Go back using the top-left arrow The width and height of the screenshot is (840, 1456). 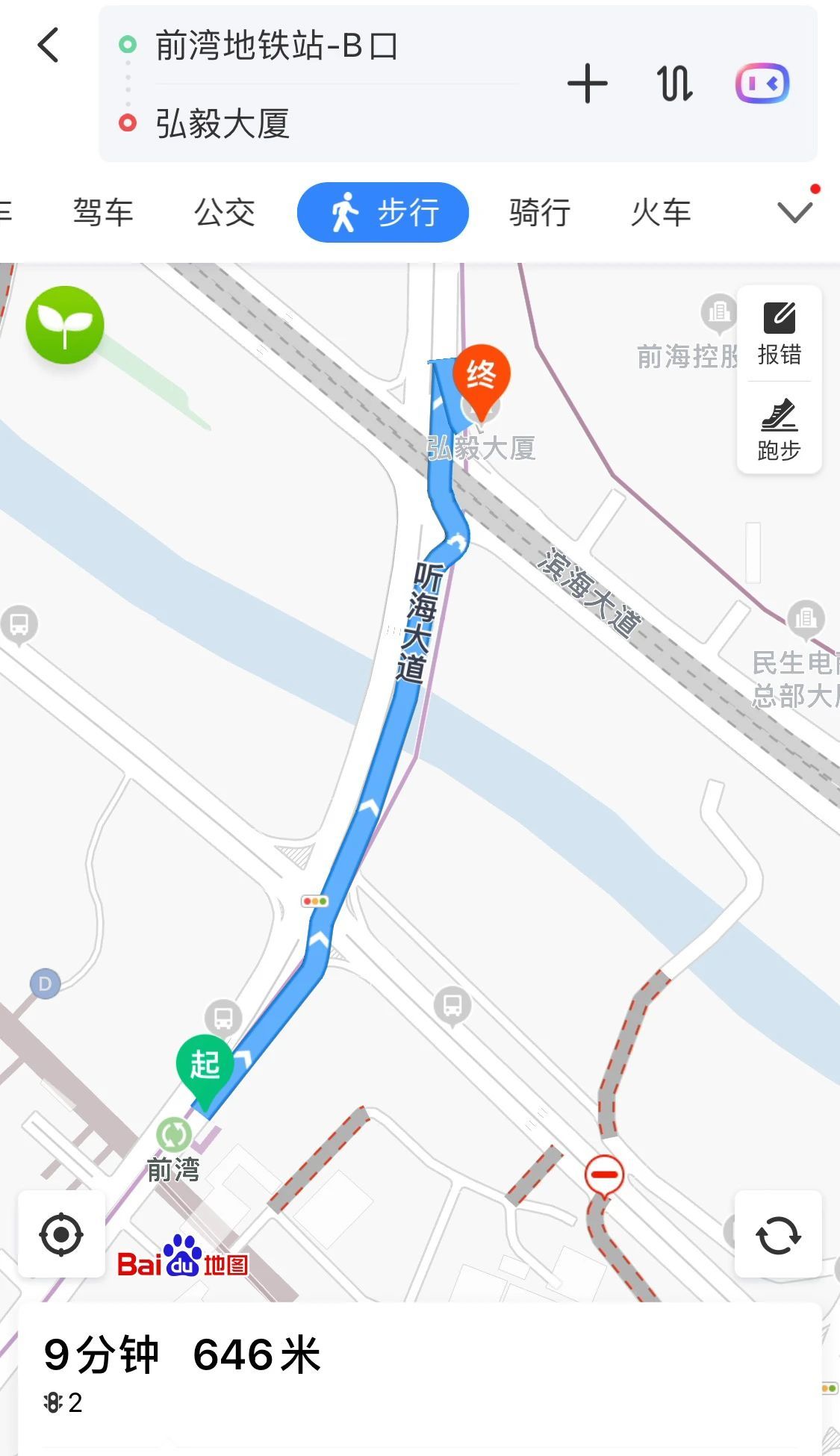49,45
